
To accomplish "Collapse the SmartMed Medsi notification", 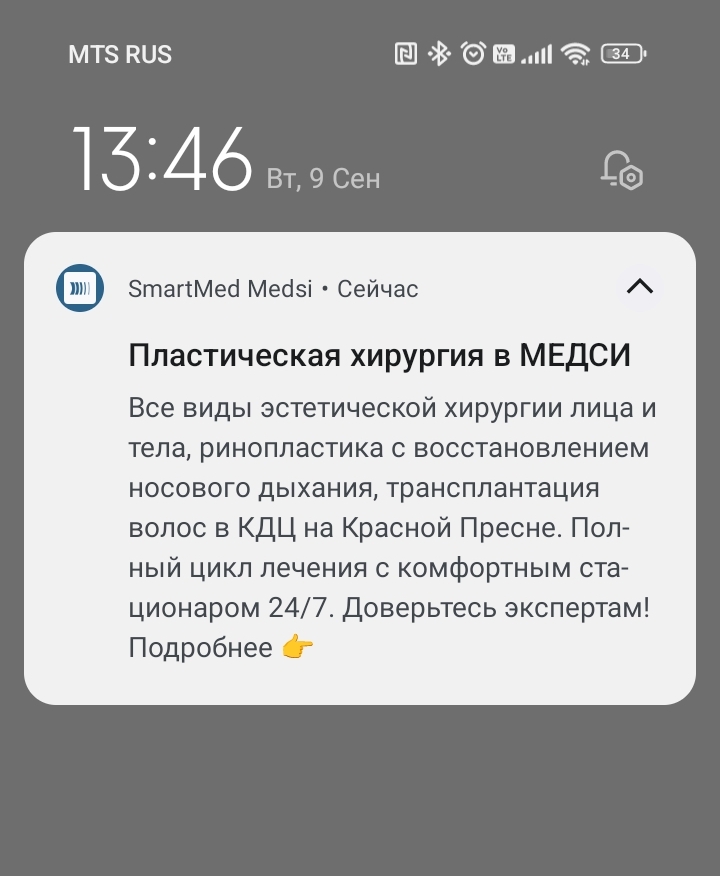I will [639, 288].
